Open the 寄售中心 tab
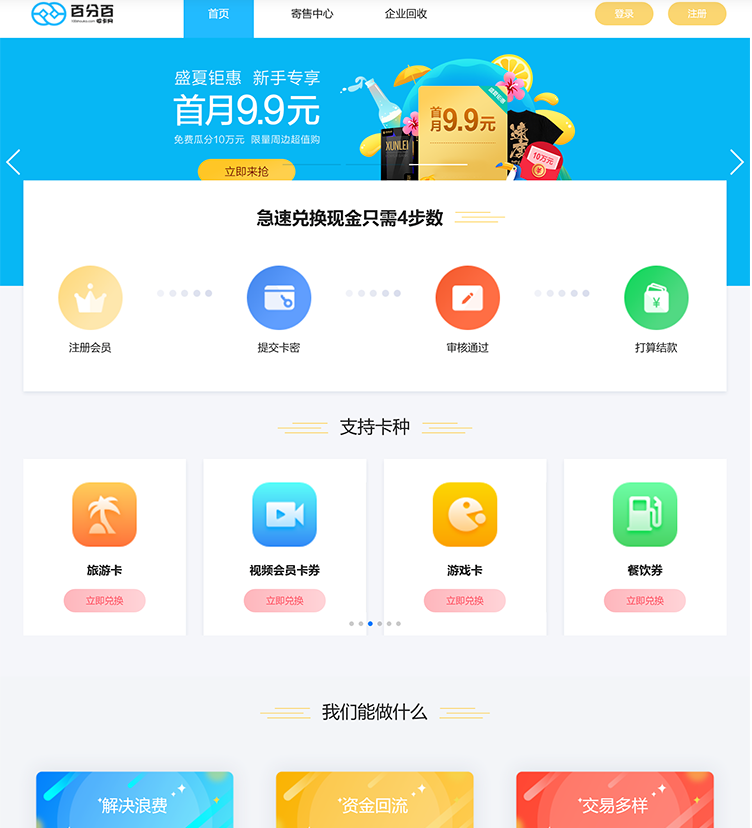752x828 pixels. pos(312,14)
